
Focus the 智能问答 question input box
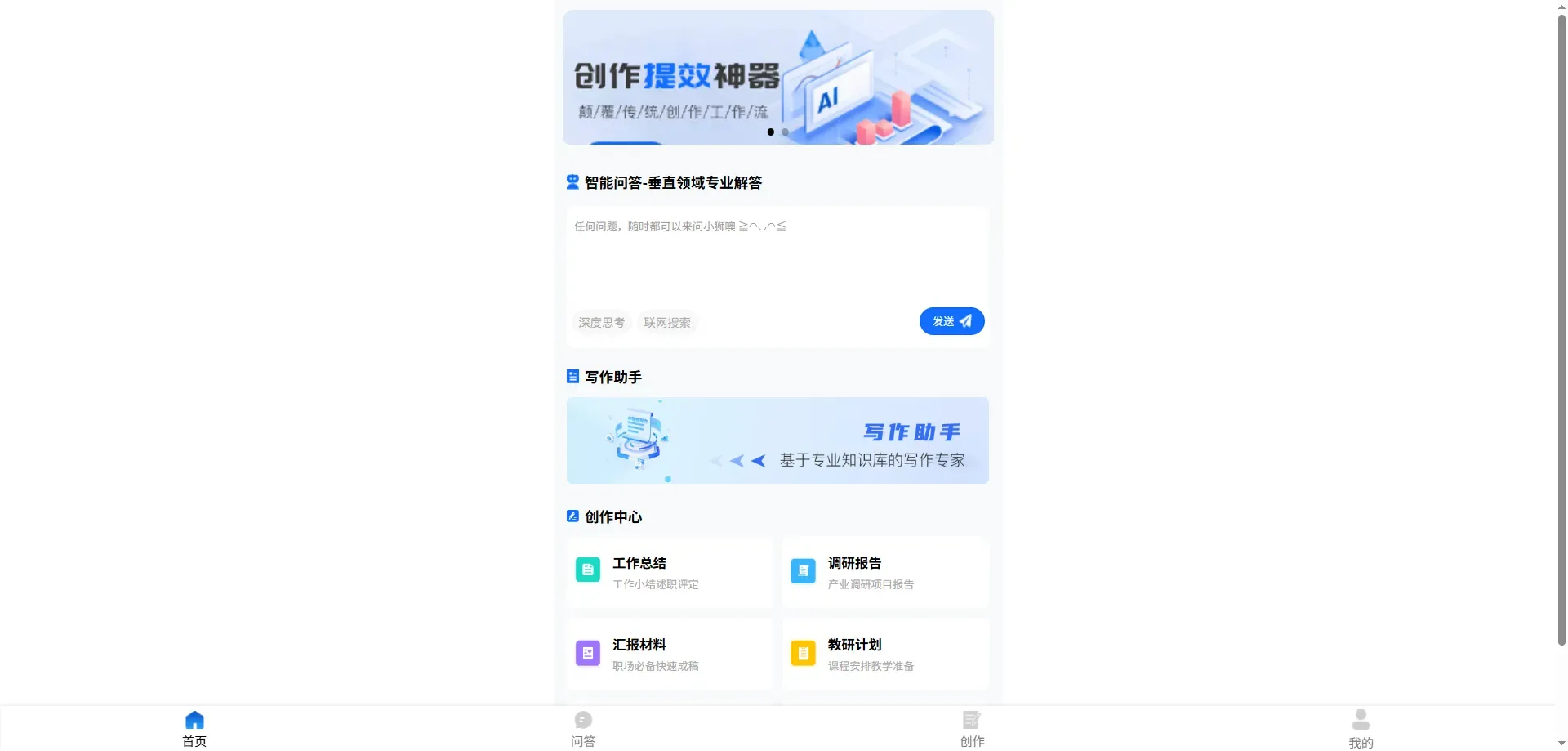click(777, 255)
